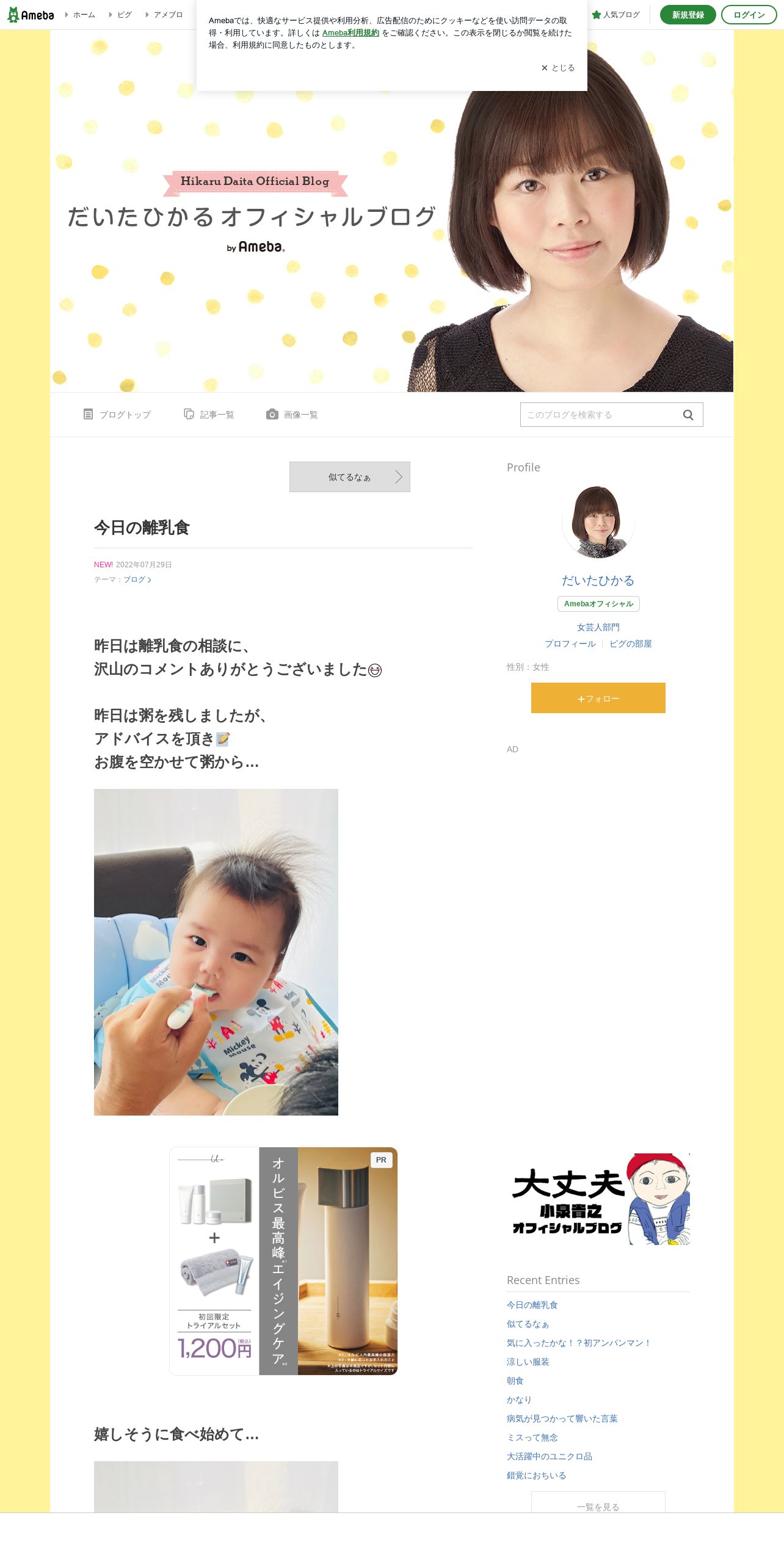
Task: Open the Orbis trial set ad
Action: [x=283, y=1261]
